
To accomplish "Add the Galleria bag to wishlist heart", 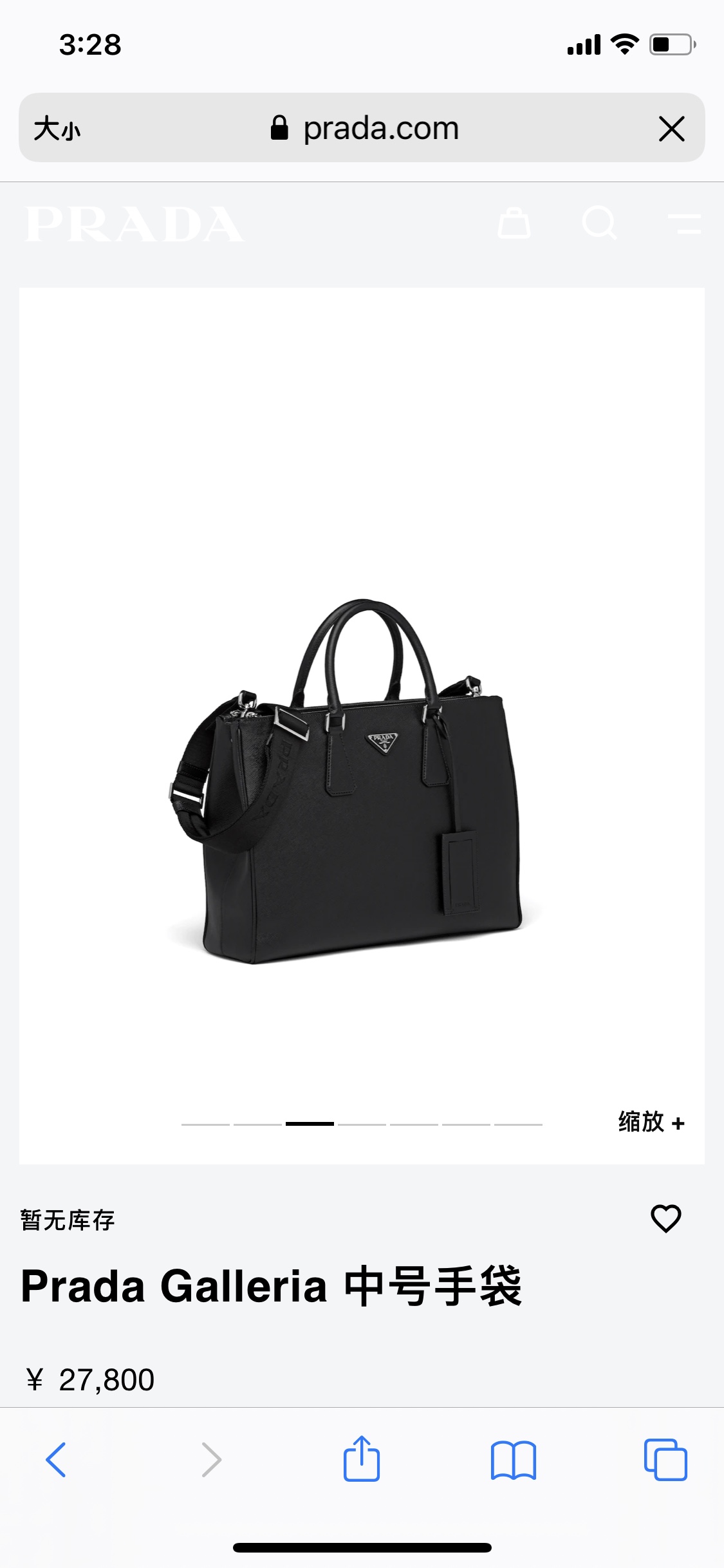I will coord(666,1218).
